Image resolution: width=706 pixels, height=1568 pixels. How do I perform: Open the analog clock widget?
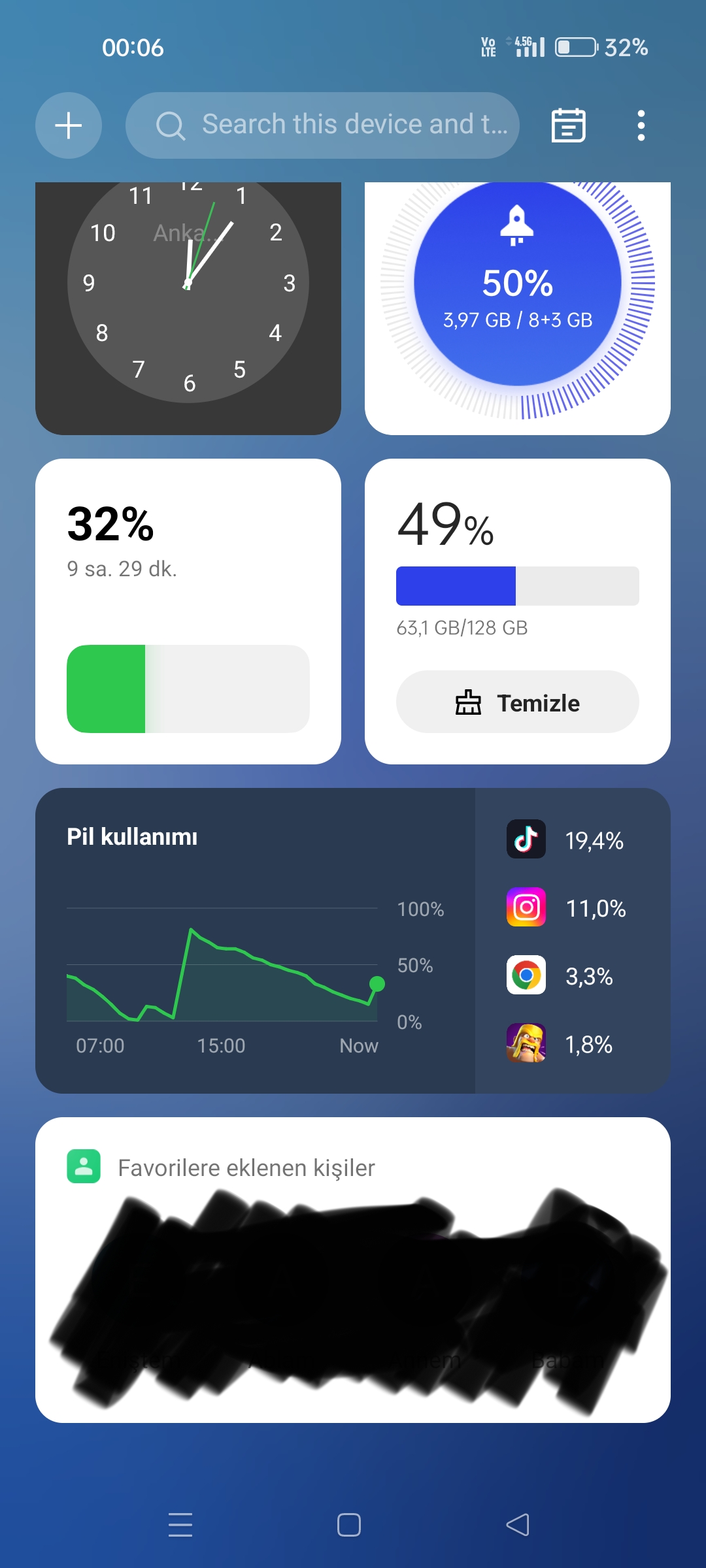tap(188, 308)
